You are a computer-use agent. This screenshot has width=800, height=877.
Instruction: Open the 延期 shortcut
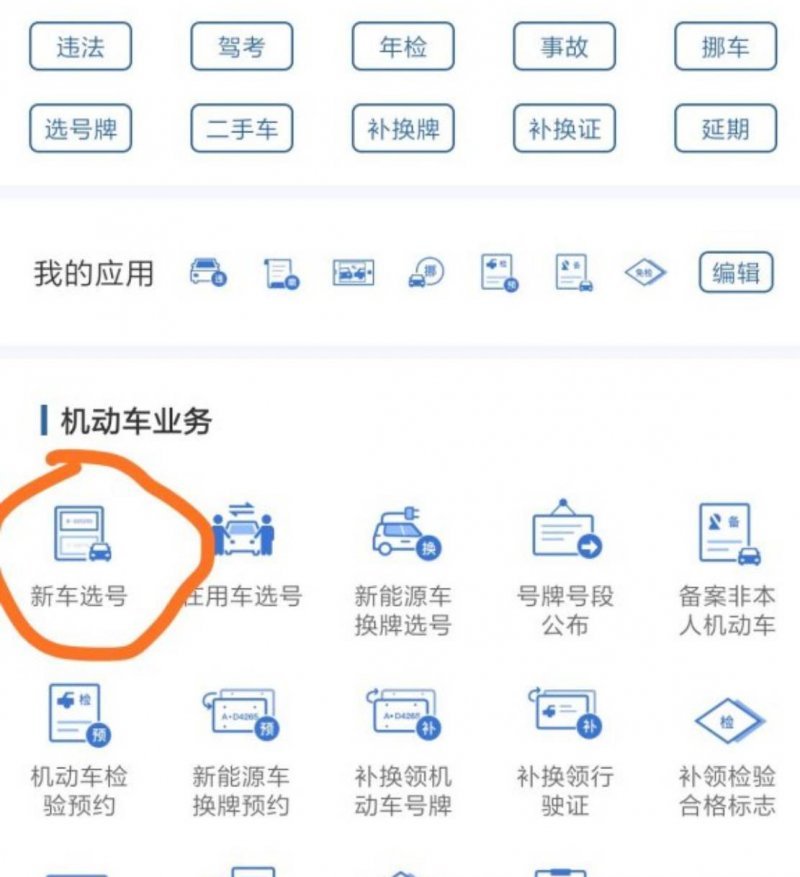click(x=725, y=128)
